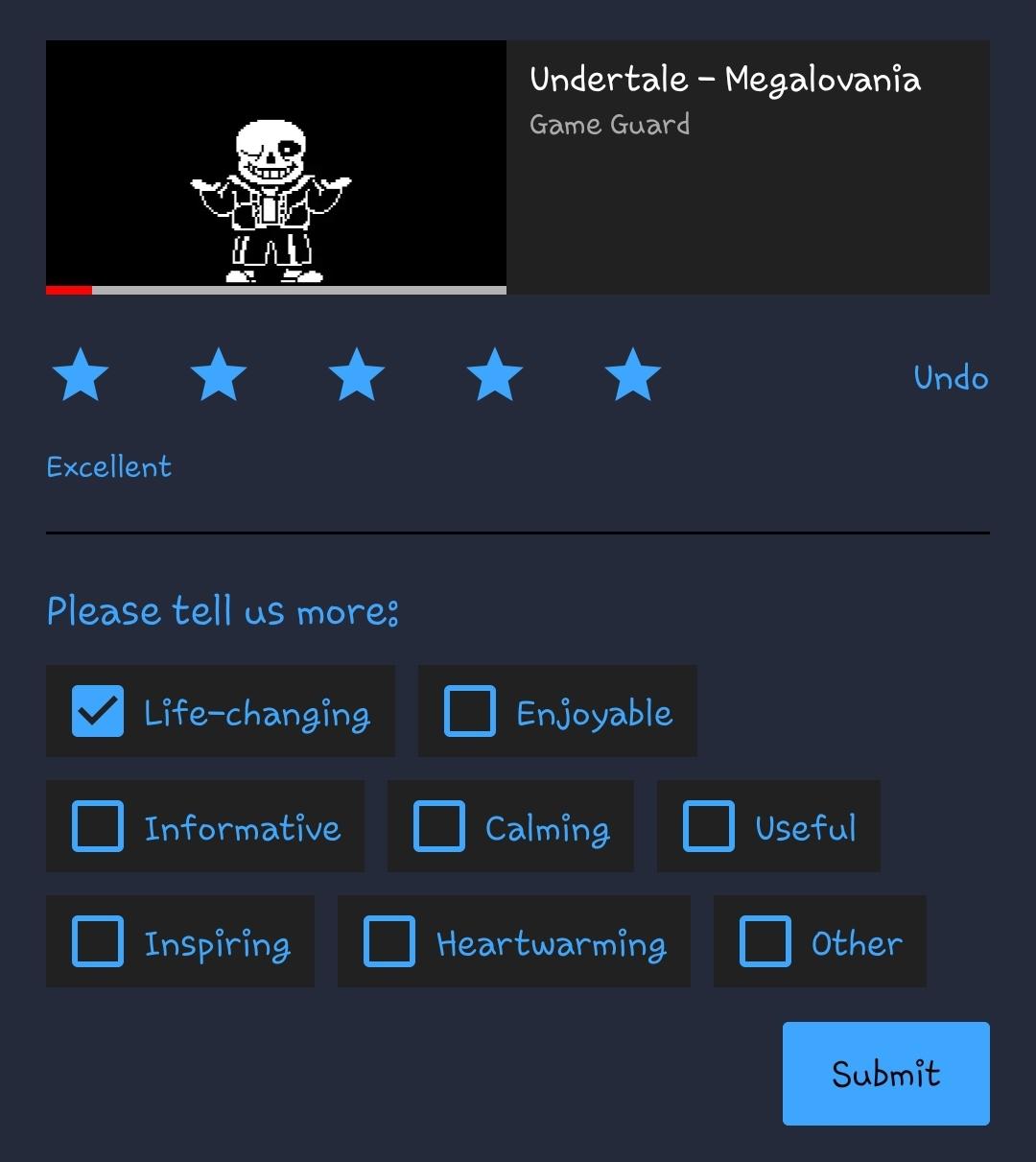Enable the Inspiring checkbox
1036x1162 pixels.
(98, 941)
